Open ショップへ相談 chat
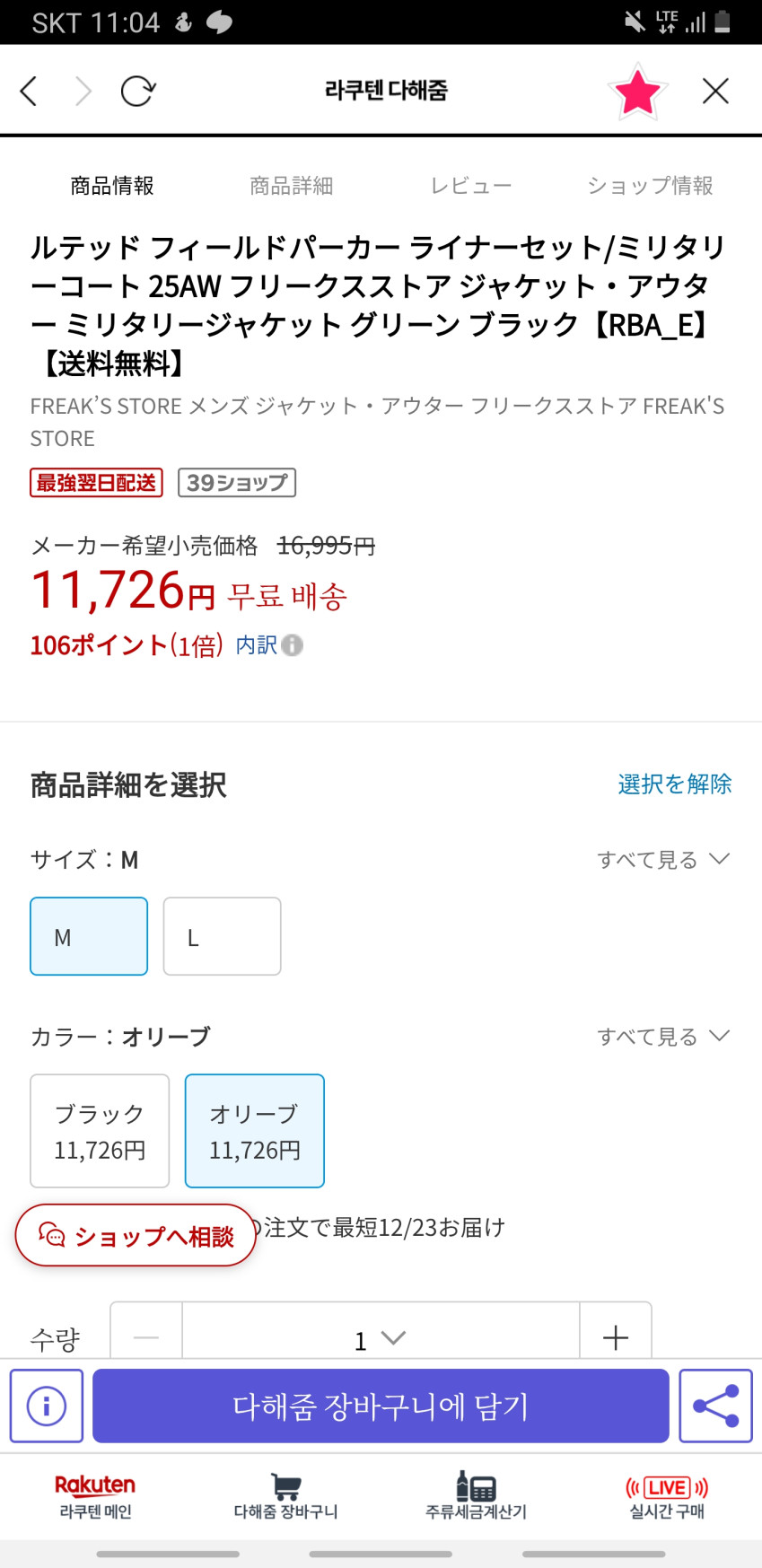This screenshot has width=762, height=1568. click(136, 1236)
